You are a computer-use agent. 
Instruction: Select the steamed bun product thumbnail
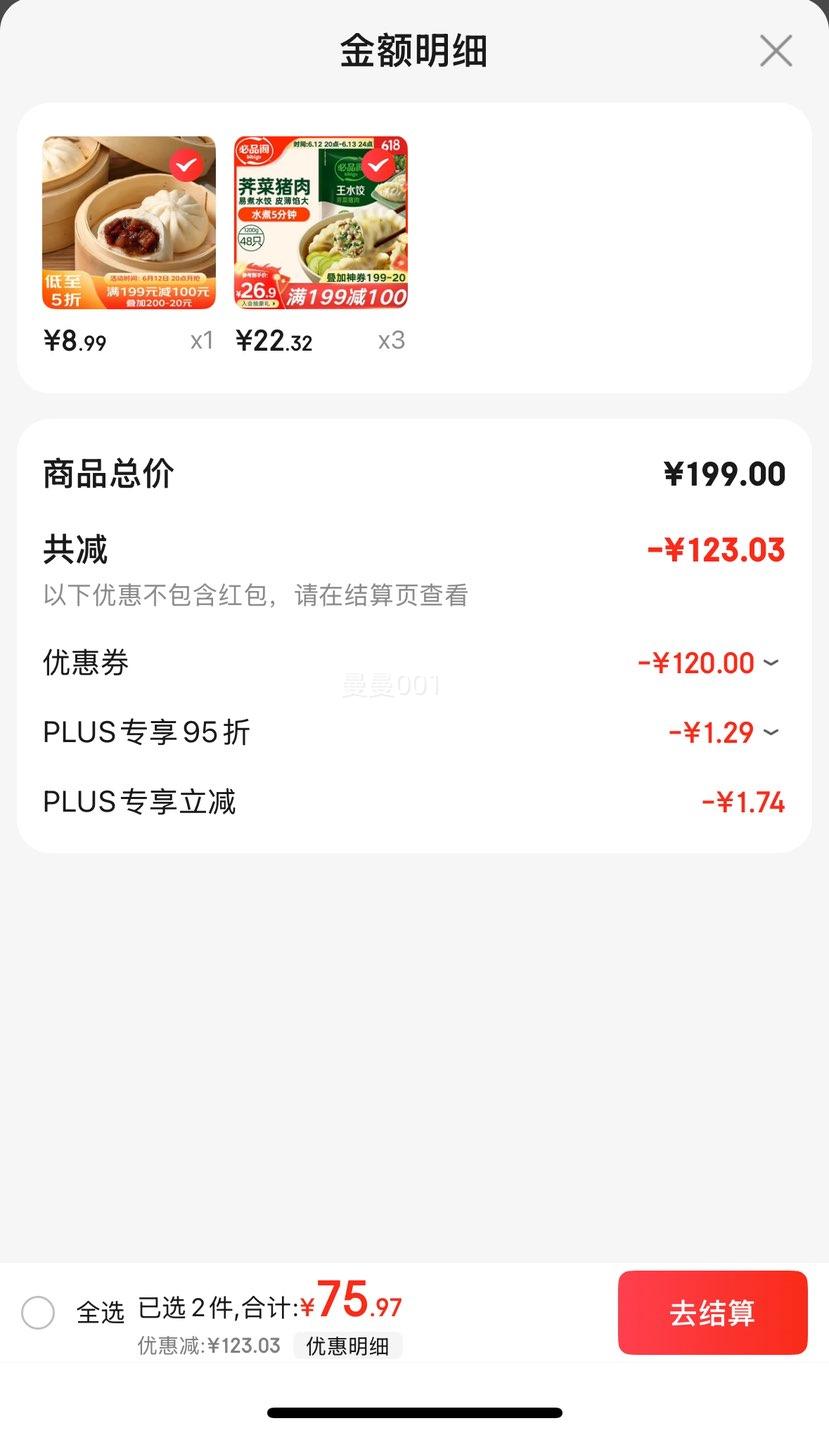click(128, 222)
